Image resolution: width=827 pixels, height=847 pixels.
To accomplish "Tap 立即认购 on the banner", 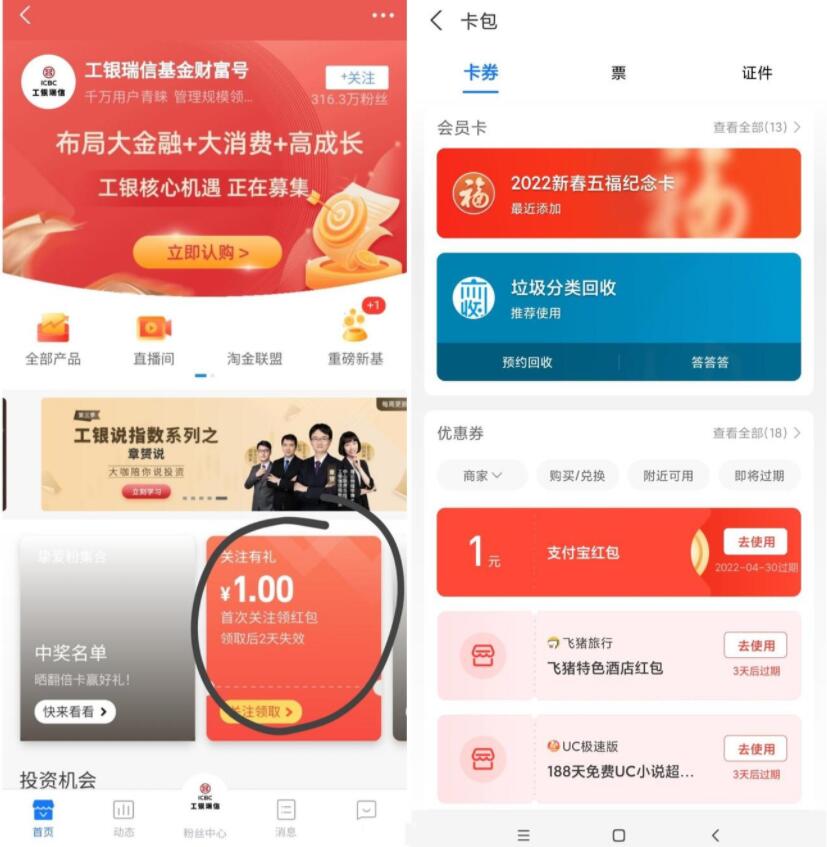I will click(x=208, y=253).
